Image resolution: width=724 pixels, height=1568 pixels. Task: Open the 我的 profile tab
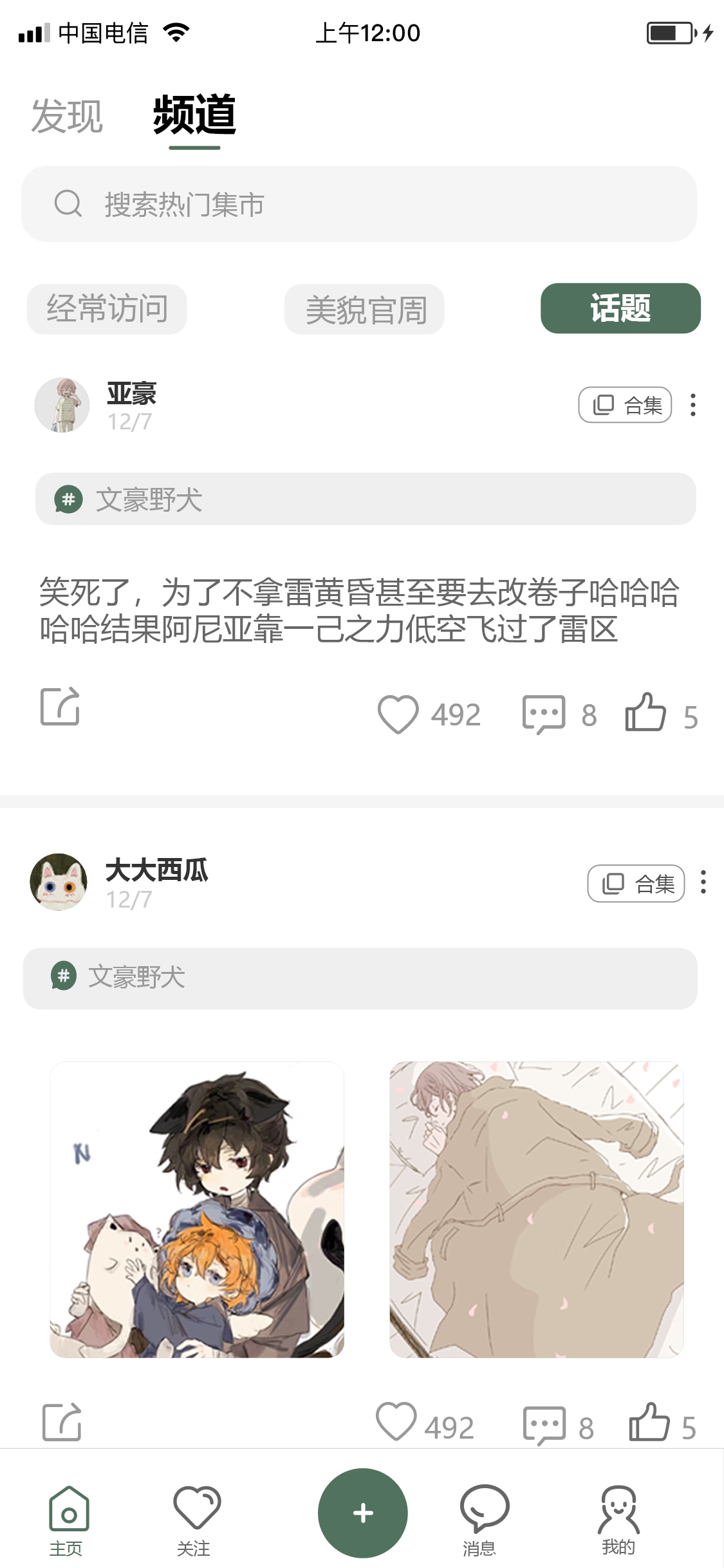pyautogui.click(x=618, y=1519)
